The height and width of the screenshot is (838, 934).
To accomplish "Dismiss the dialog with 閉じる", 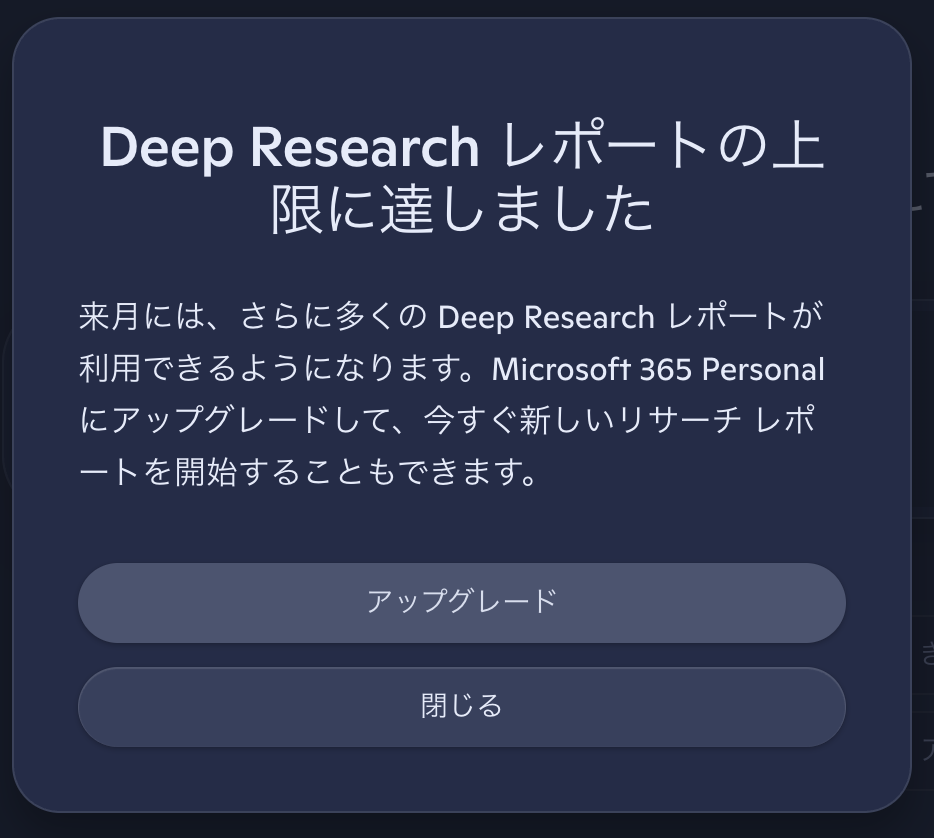I will pyautogui.click(x=461, y=706).
